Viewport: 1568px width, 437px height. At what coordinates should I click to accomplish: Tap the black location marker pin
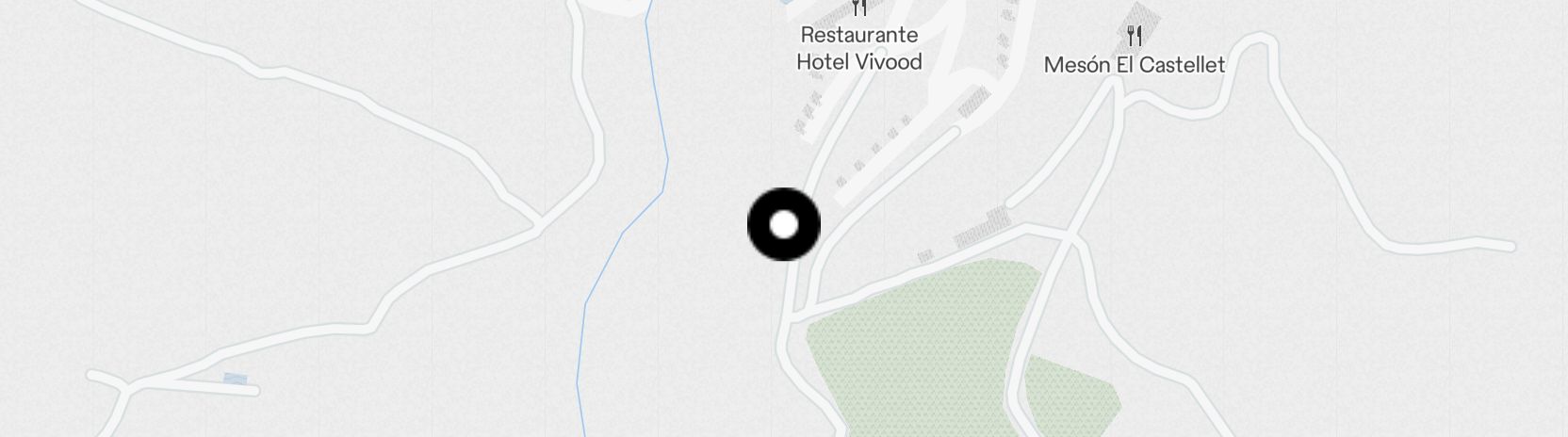coord(783,225)
